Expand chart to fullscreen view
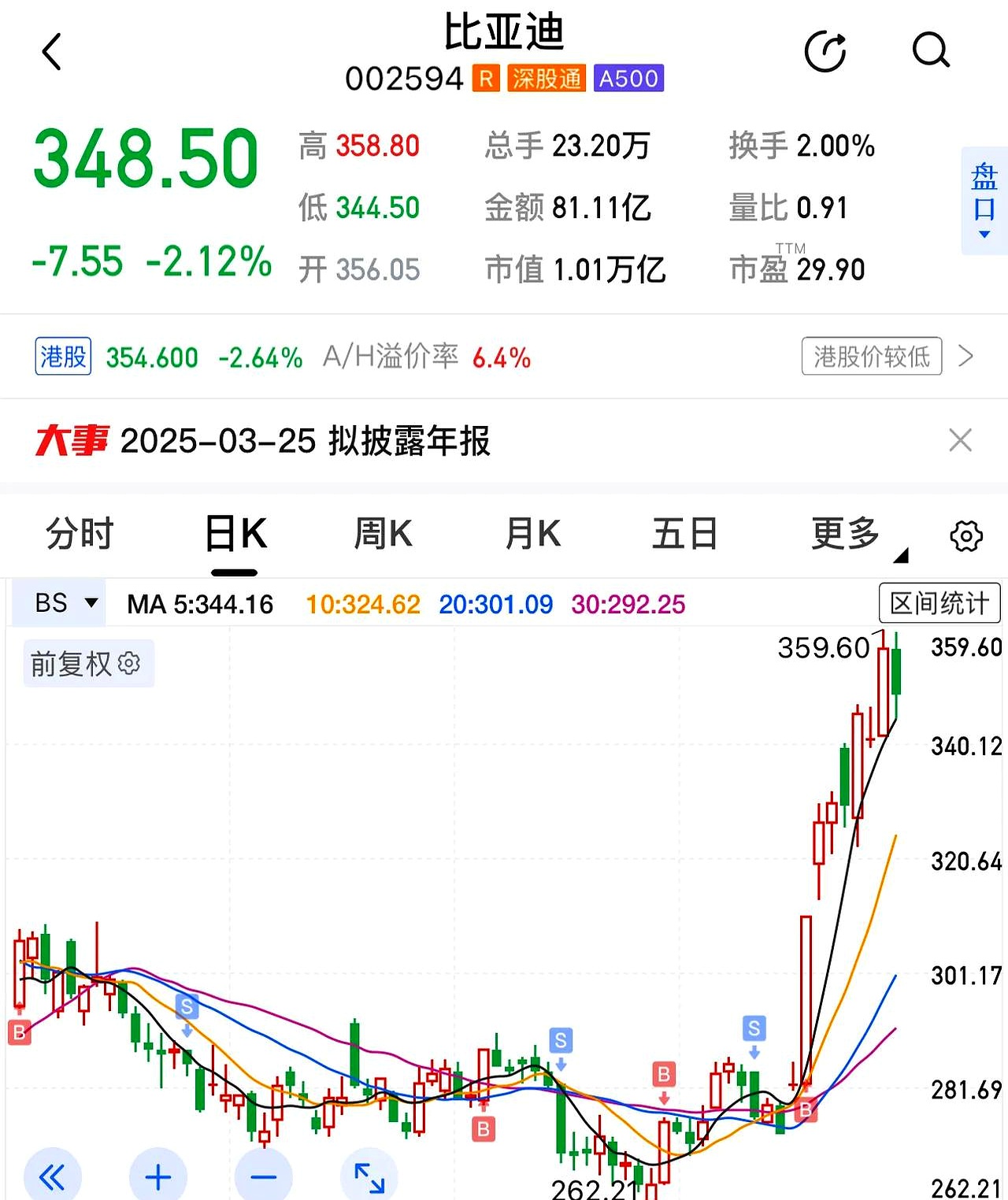Screen dimensions: 1008x1200 click(368, 1176)
